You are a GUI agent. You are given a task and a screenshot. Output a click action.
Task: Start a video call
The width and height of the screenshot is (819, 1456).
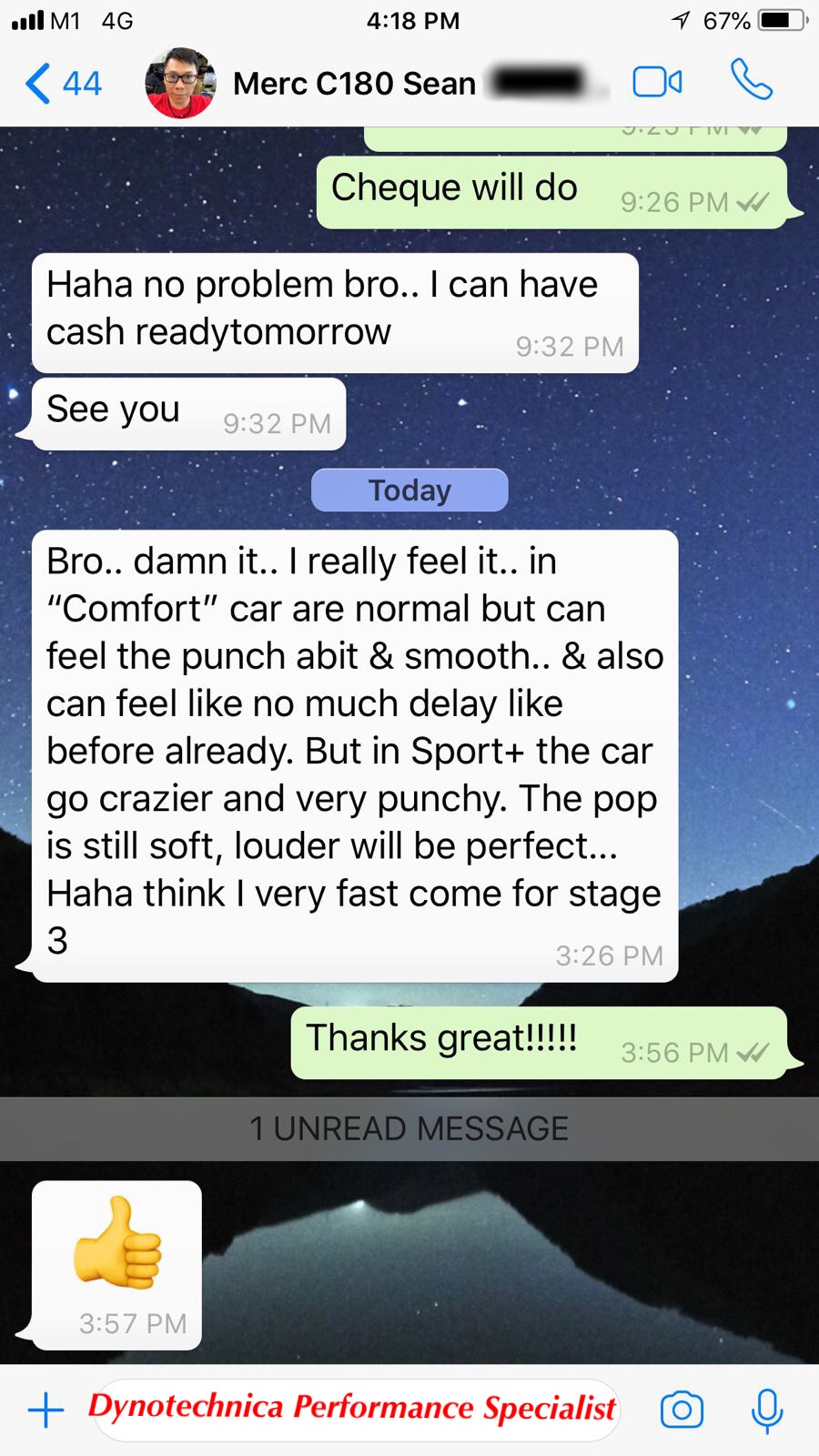(x=657, y=83)
